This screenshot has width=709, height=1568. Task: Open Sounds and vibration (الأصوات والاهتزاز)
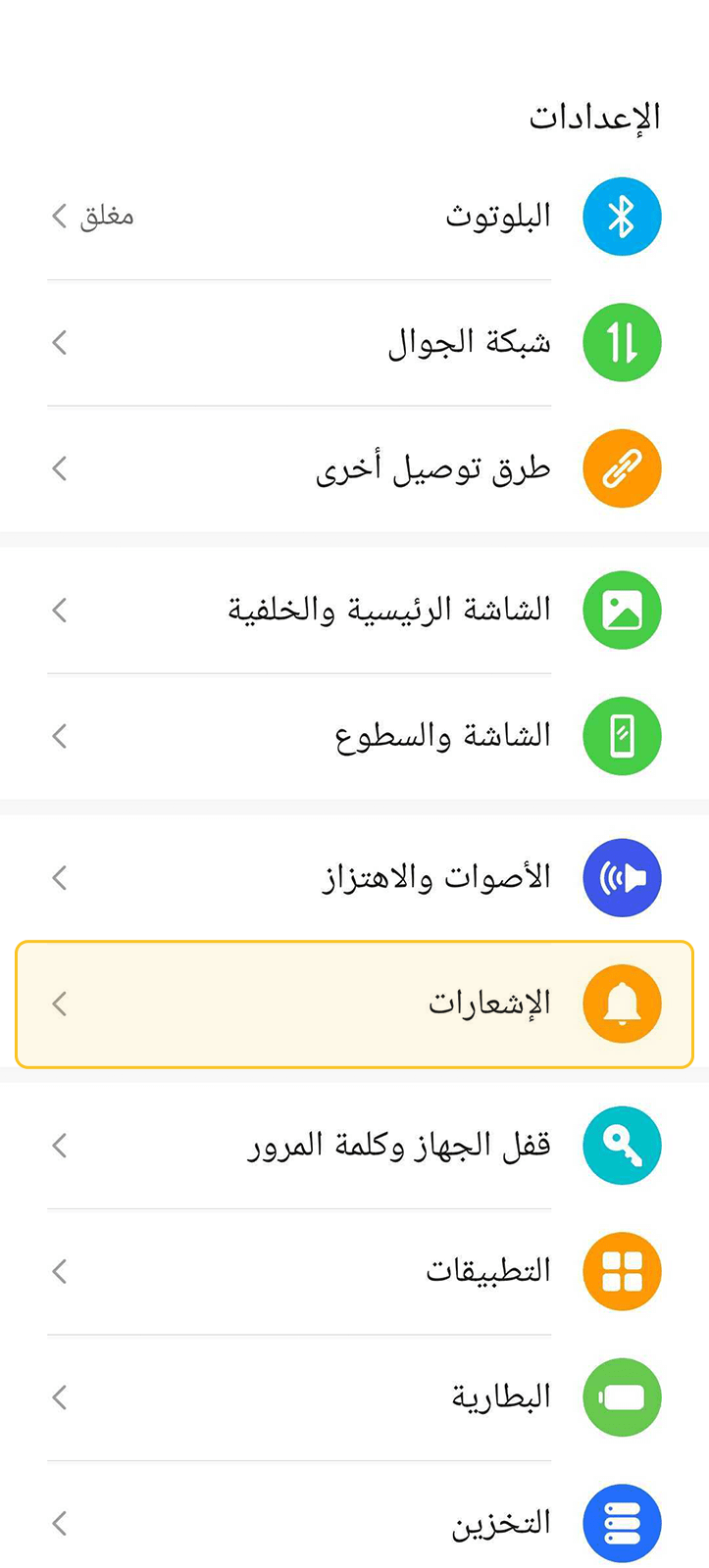(x=354, y=878)
